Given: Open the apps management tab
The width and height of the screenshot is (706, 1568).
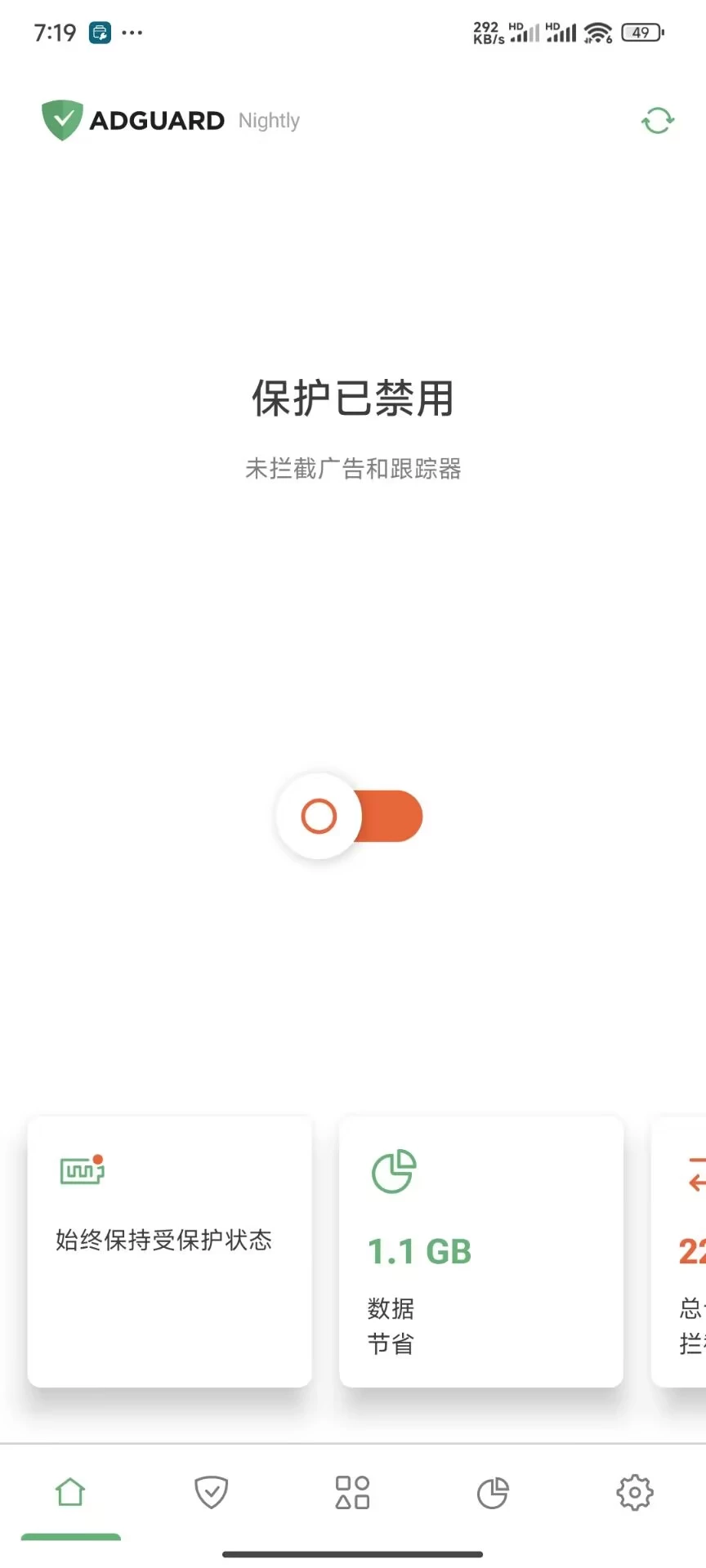Looking at the screenshot, I should click(352, 1492).
